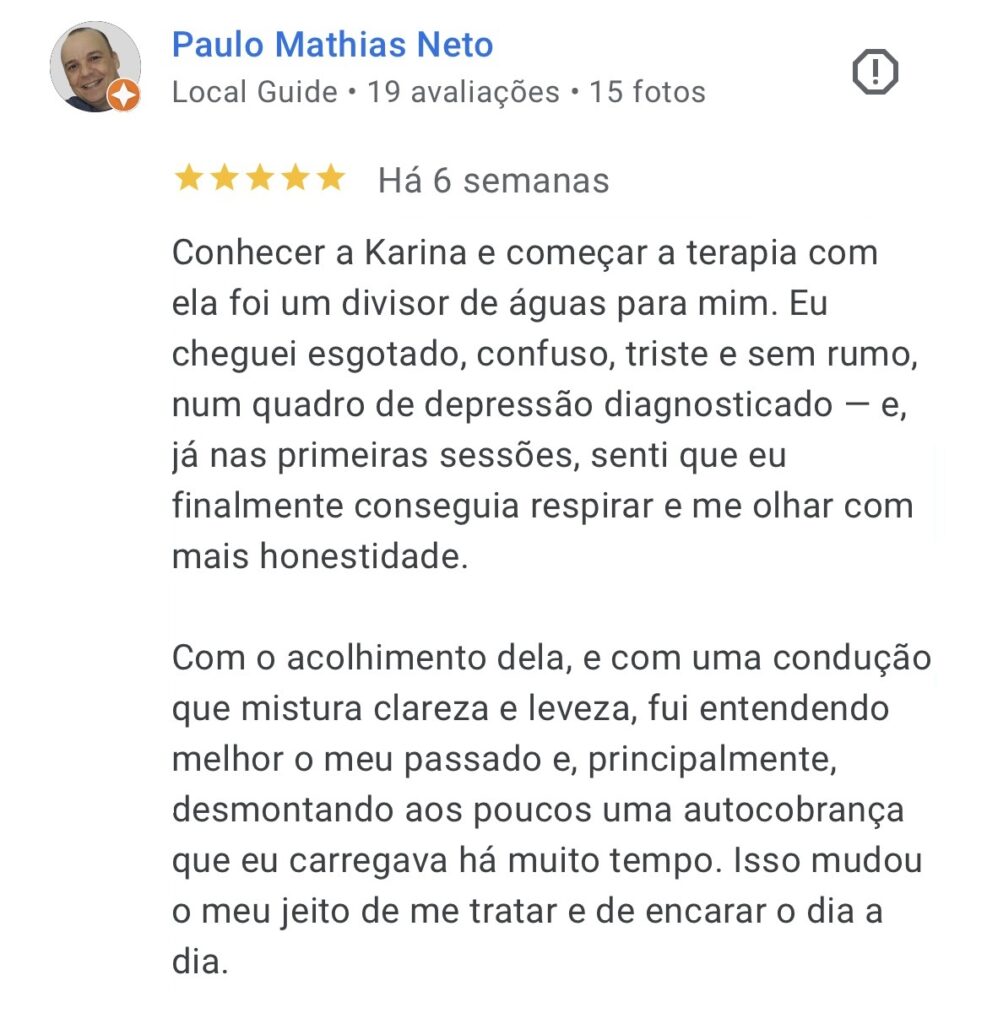
Task: Report this review with the flag icon
Action: tap(874, 71)
